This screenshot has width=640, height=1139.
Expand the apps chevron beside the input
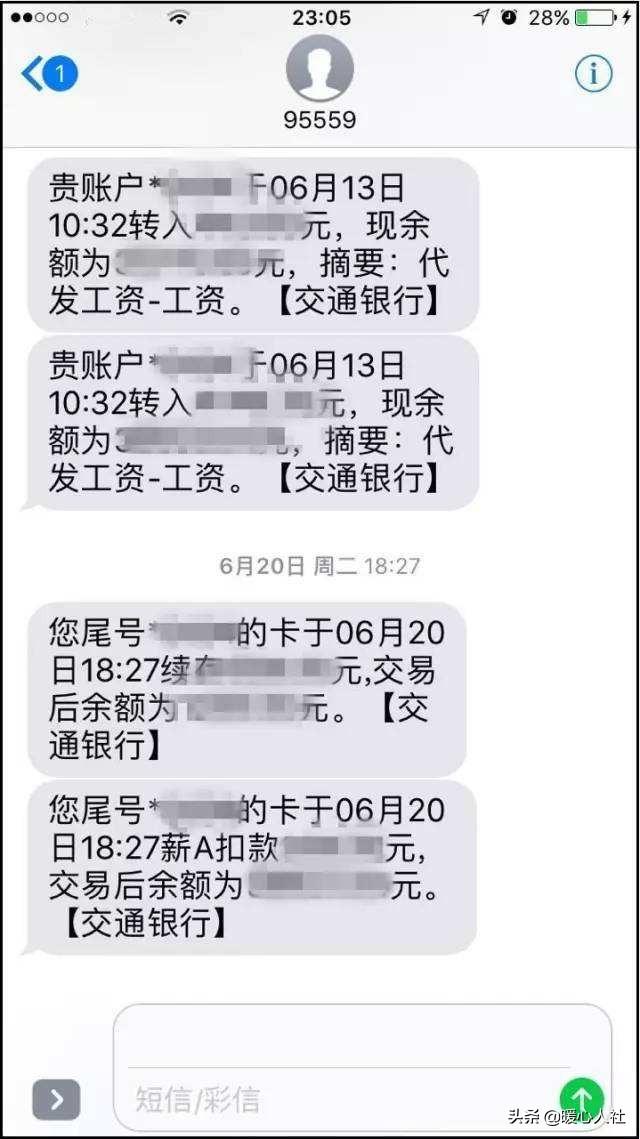click(56, 1100)
